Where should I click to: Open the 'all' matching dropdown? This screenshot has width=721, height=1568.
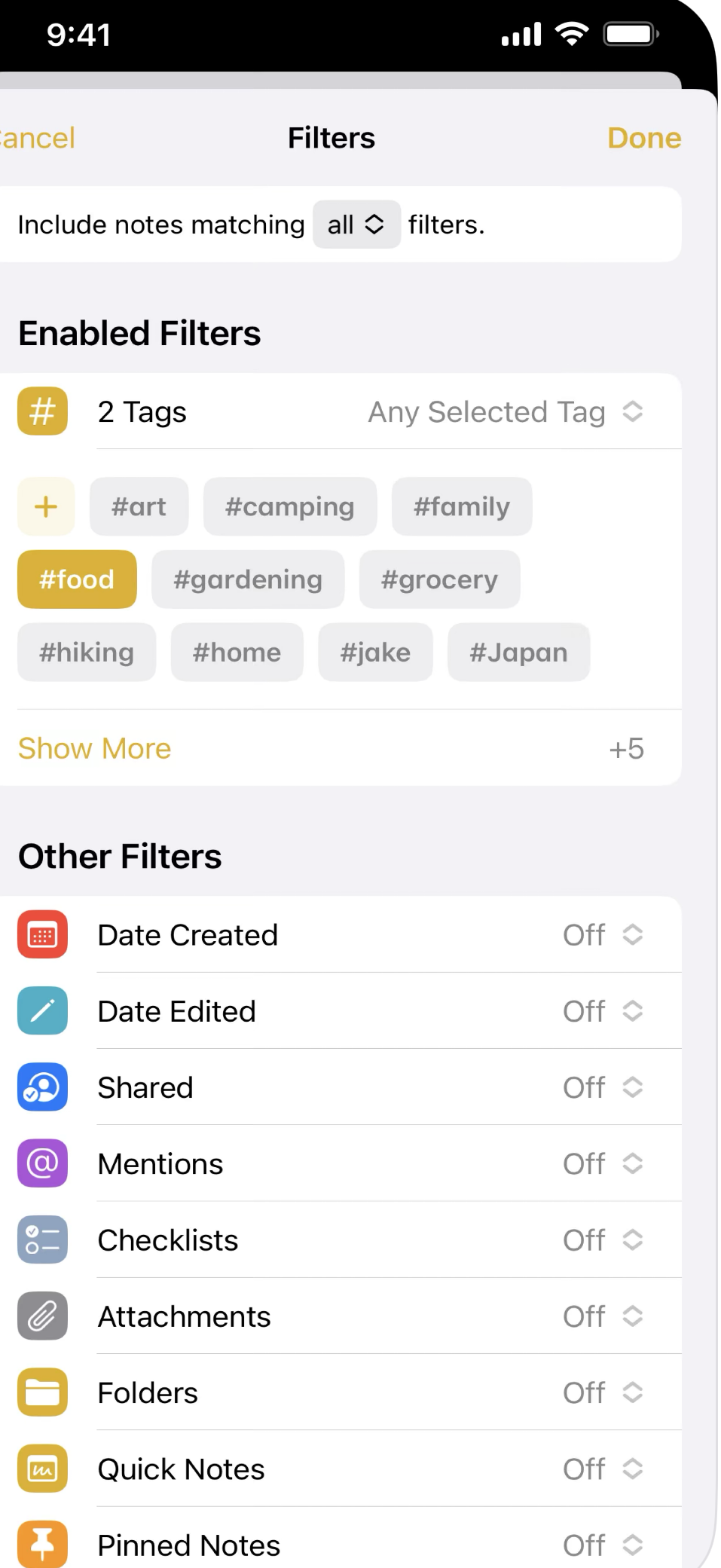356,225
